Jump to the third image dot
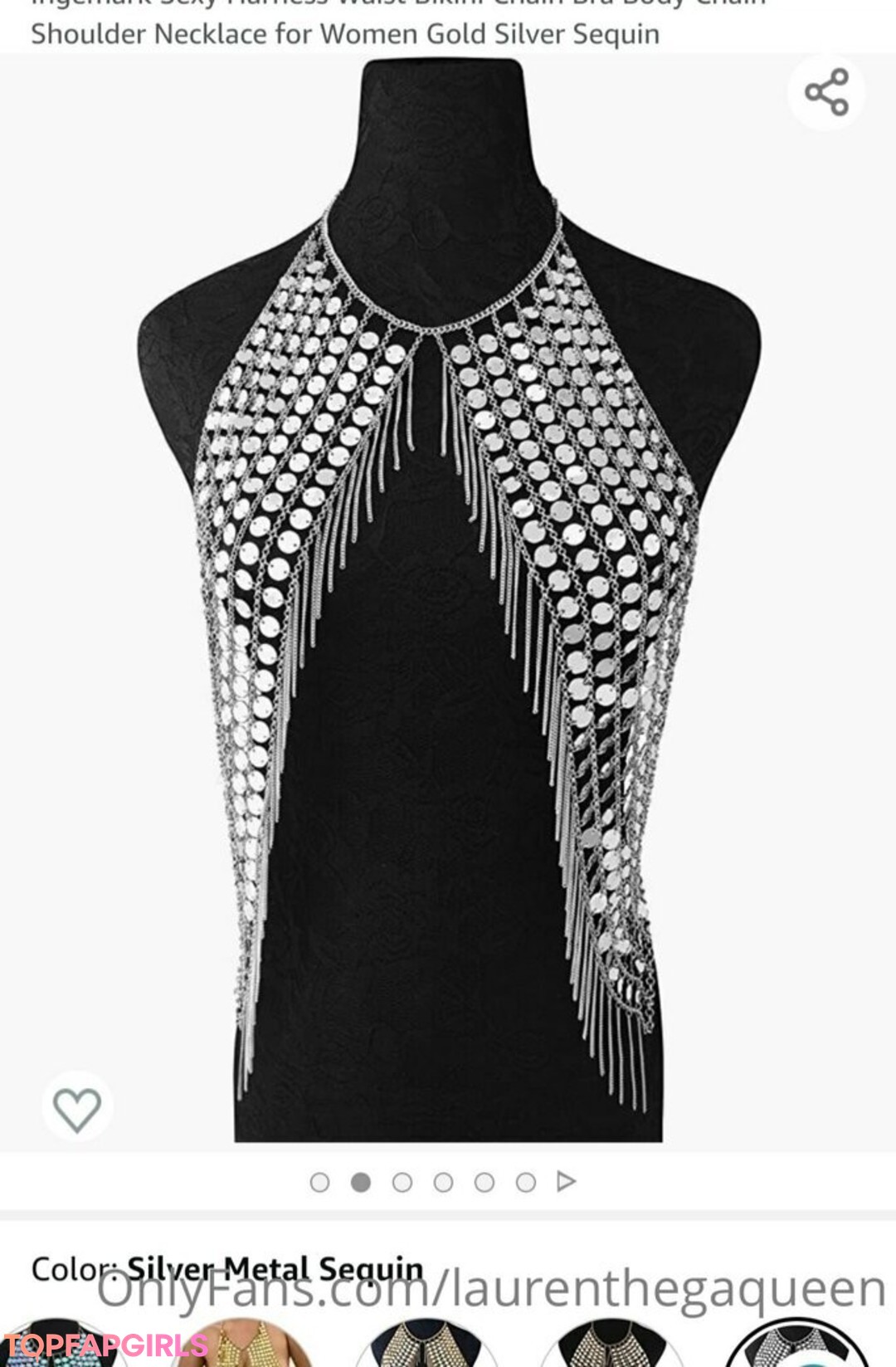896x1367 pixels. click(x=402, y=1182)
